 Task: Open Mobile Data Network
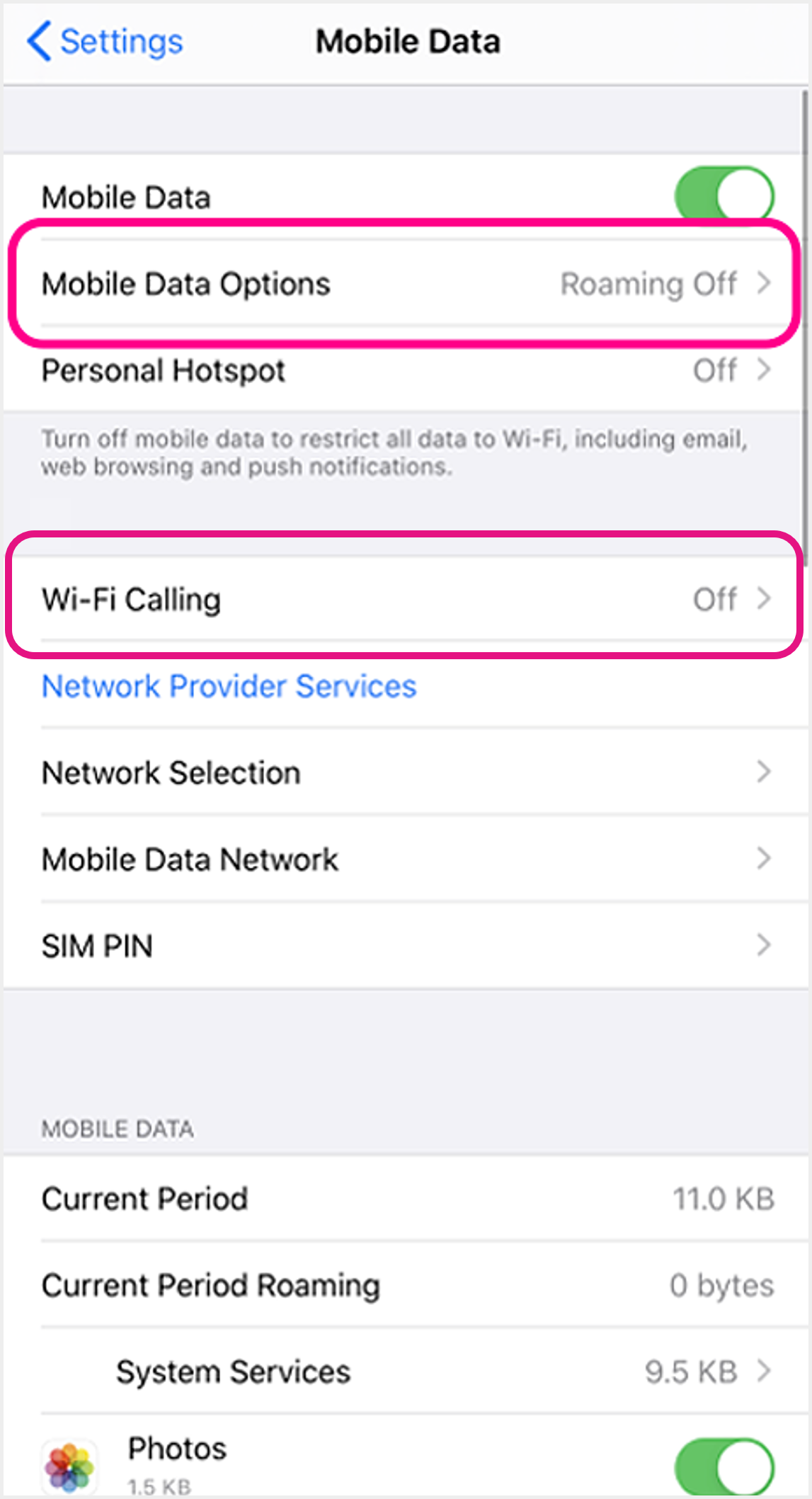coord(405,860)
